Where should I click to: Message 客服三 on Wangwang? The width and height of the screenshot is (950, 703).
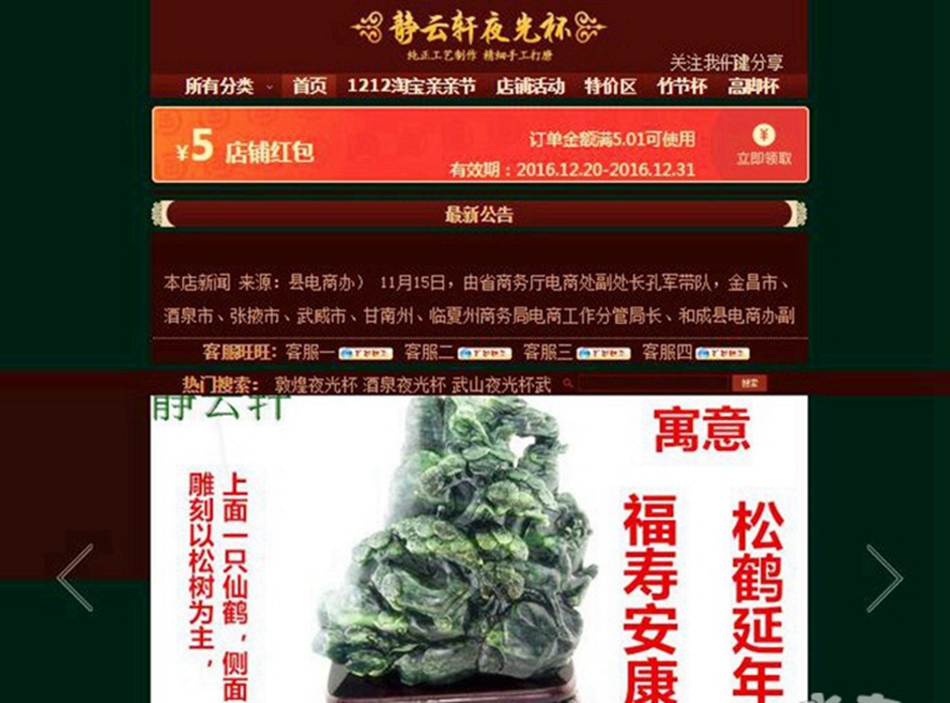point(603,353)
